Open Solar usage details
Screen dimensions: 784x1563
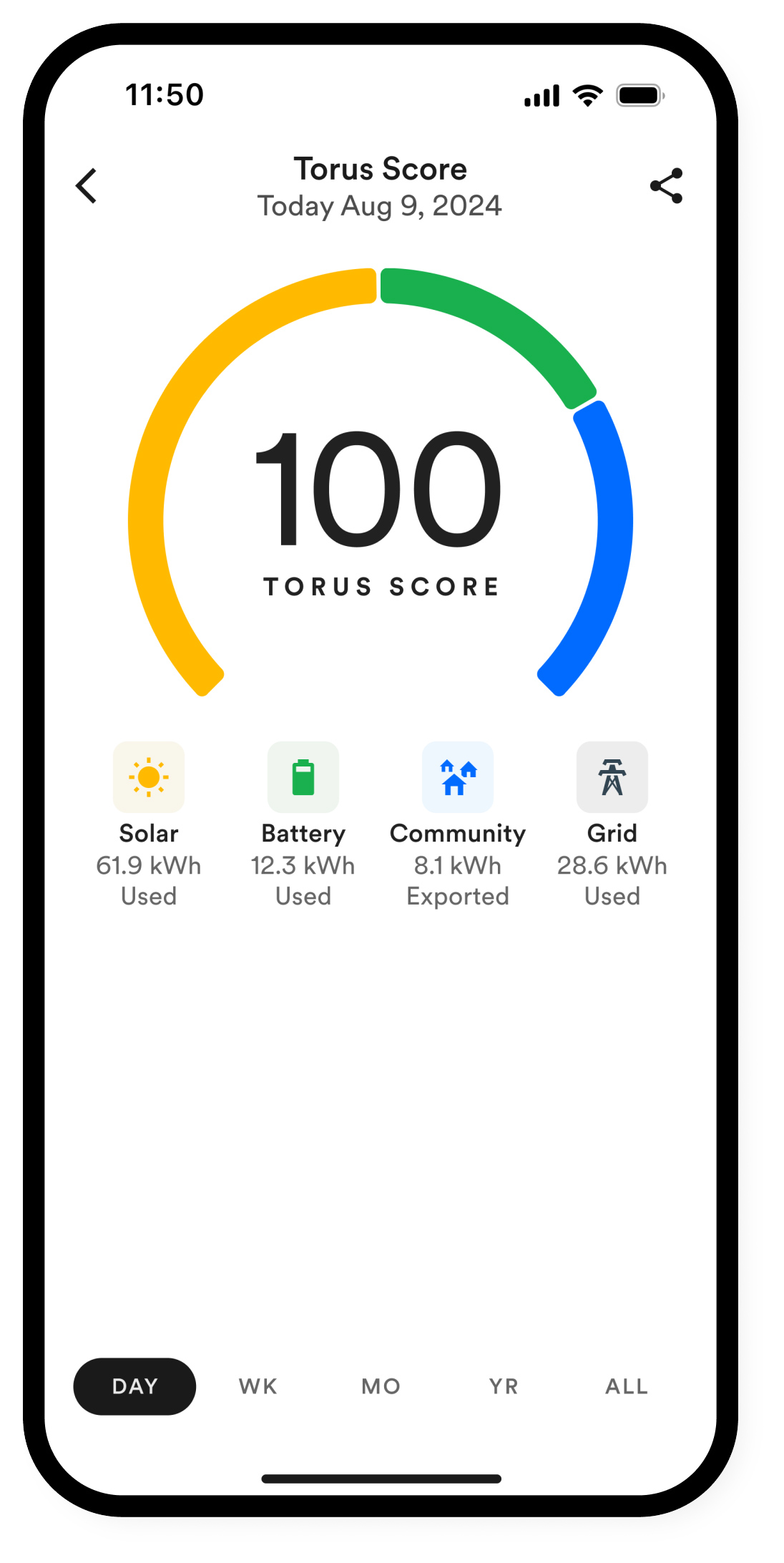[x=149, y=778]
